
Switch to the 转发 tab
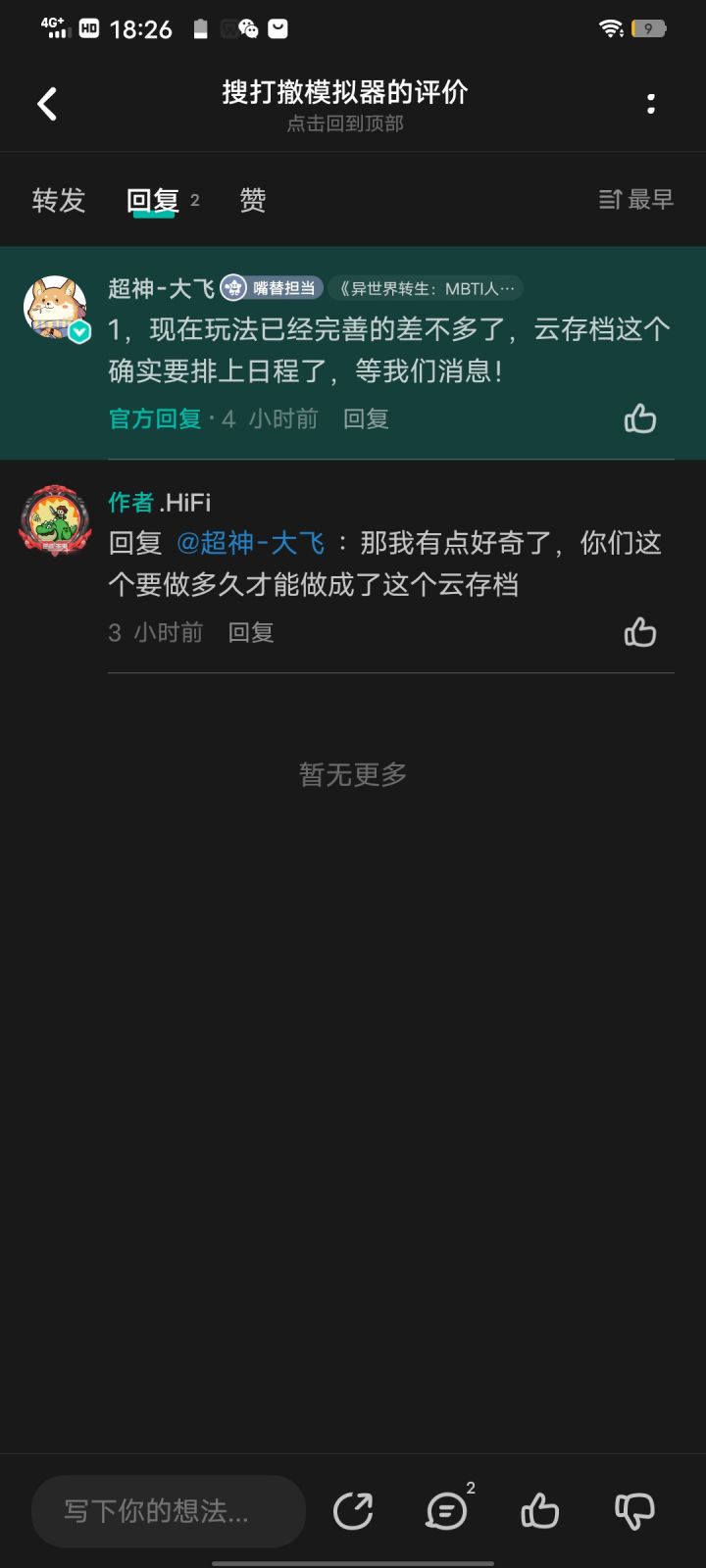coord(57,199)
